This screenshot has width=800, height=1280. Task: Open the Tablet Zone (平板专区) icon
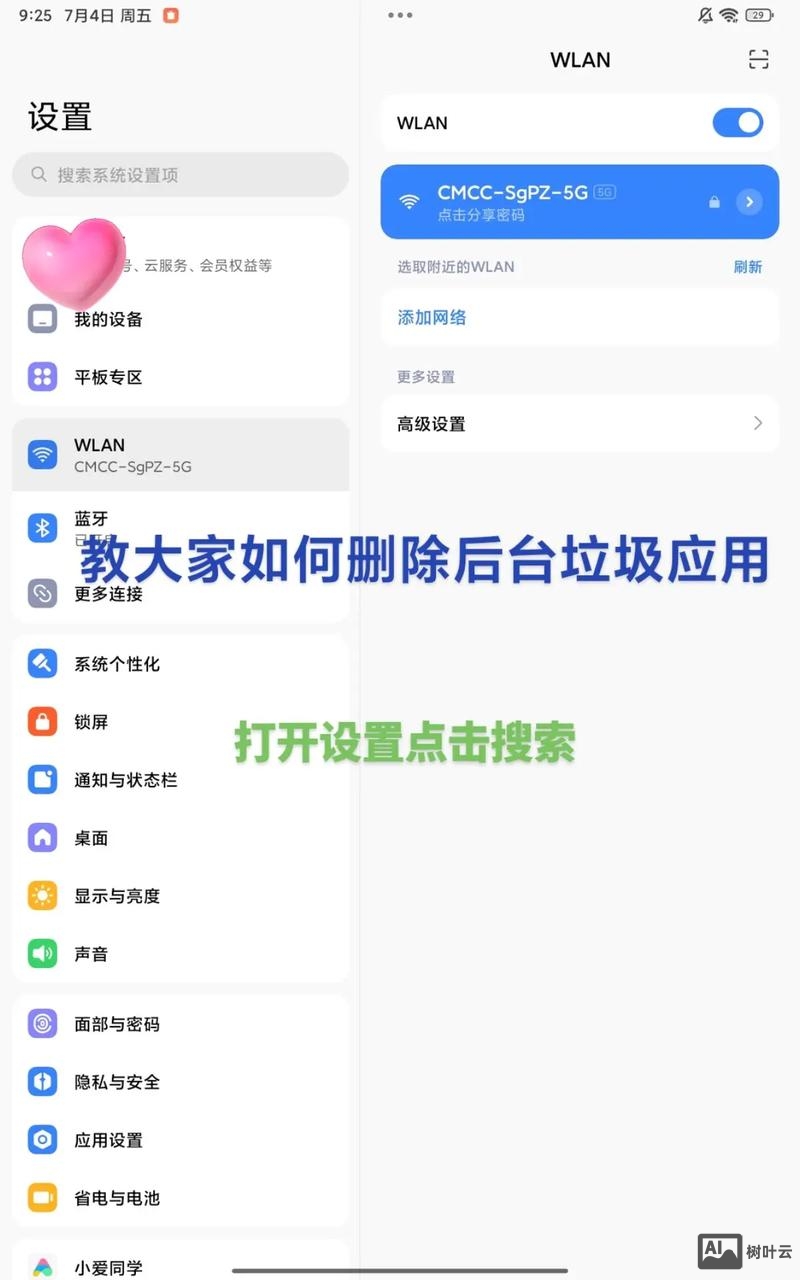[42, 377]
